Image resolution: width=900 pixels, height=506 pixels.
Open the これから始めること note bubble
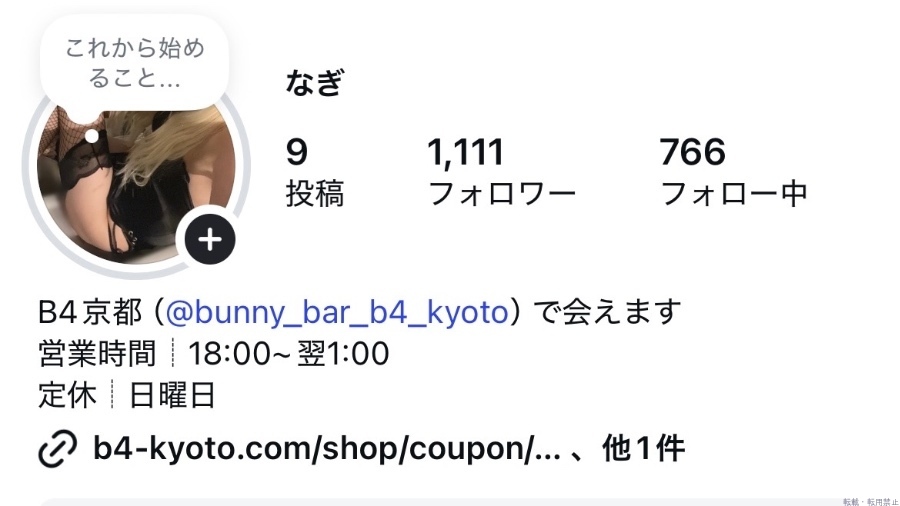tap(132, 62)
